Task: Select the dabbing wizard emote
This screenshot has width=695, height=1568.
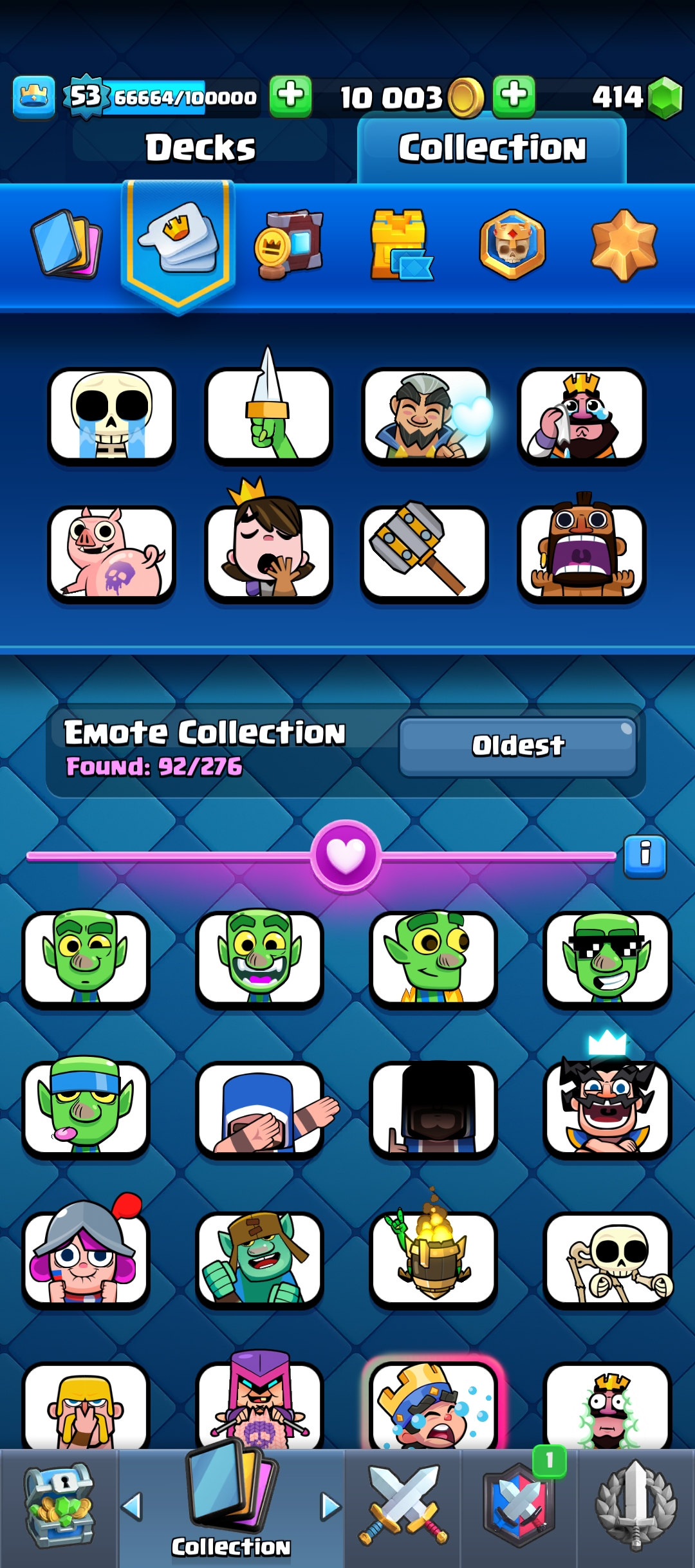Action: coord(259,1110)
